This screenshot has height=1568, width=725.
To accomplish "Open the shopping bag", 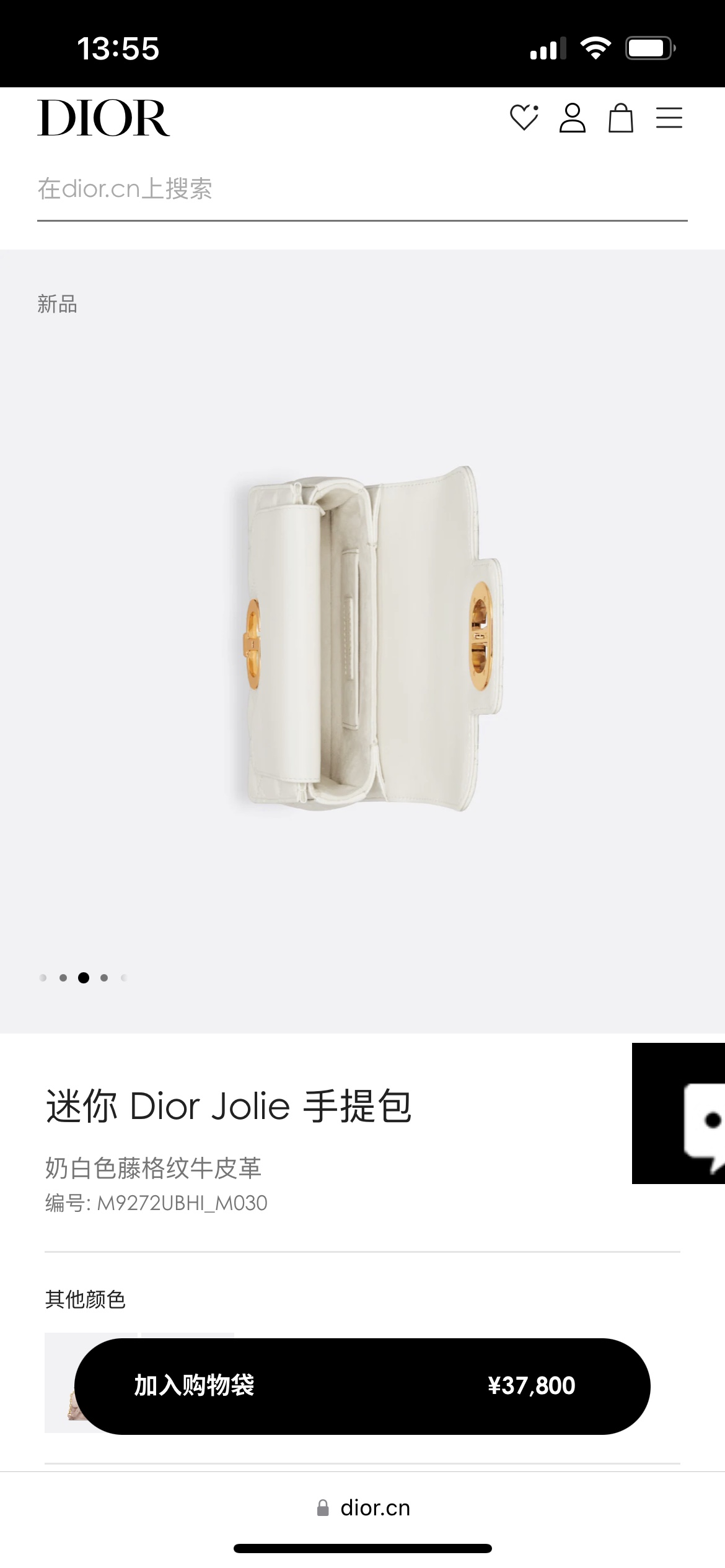I will pos(620,118).
